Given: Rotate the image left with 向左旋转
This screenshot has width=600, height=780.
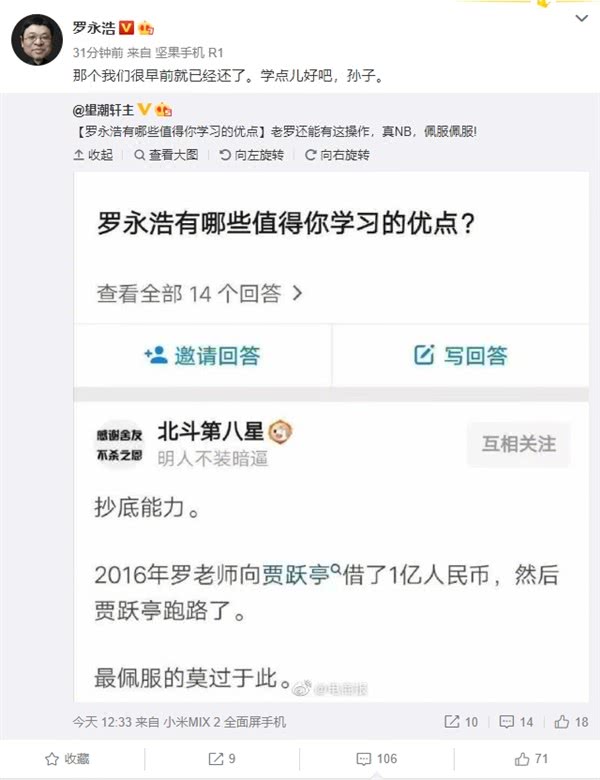Looking at the screenshot, I should coord(252,155).
